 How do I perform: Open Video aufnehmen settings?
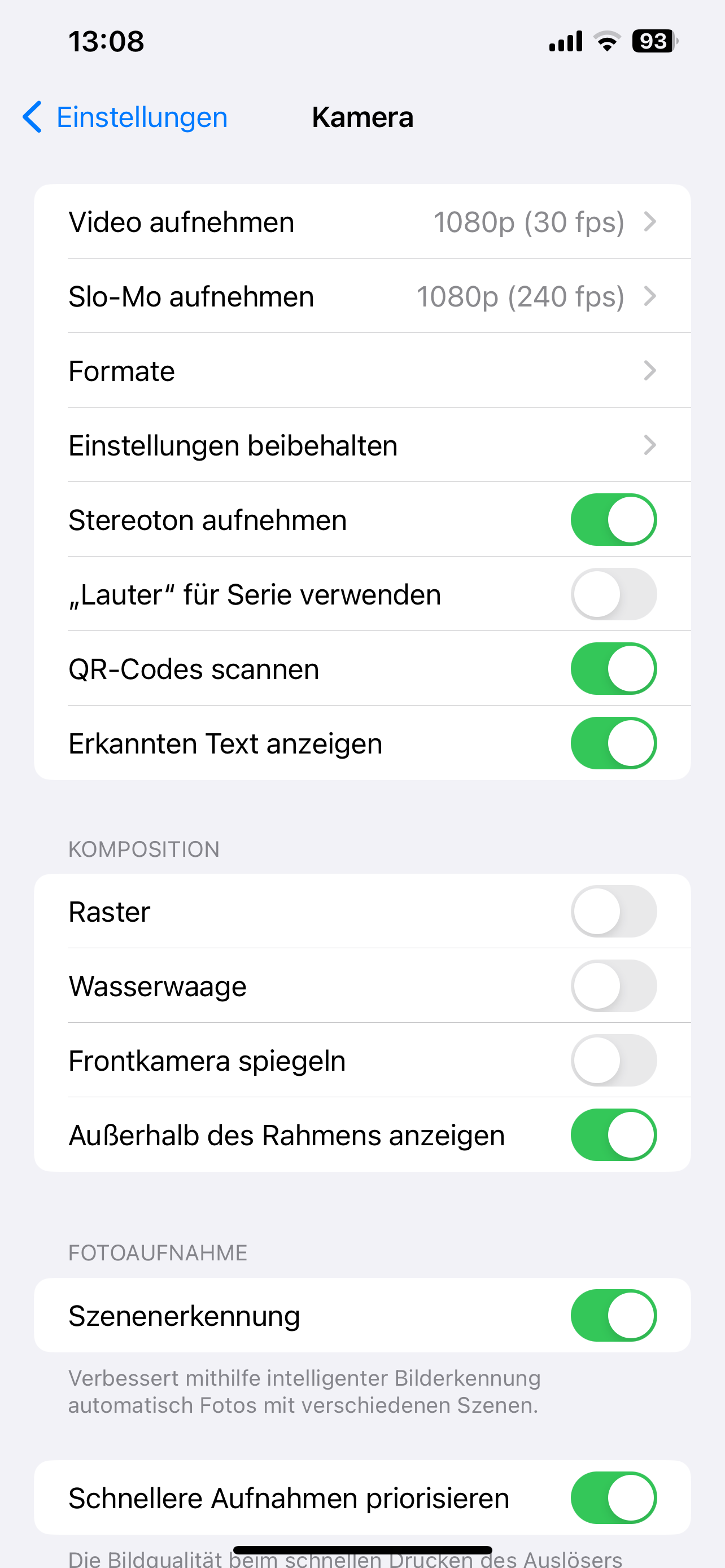pos(362,222)
